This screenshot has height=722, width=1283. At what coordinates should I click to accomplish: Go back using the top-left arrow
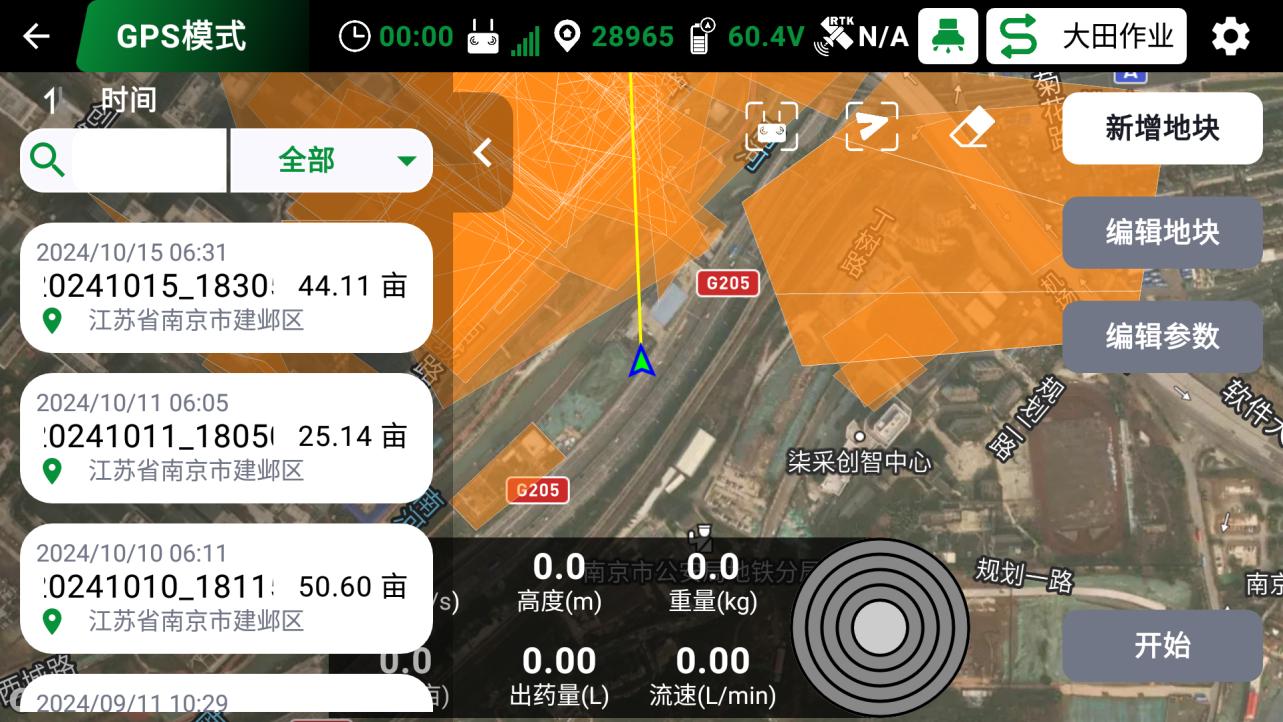(x=36, y=36)
